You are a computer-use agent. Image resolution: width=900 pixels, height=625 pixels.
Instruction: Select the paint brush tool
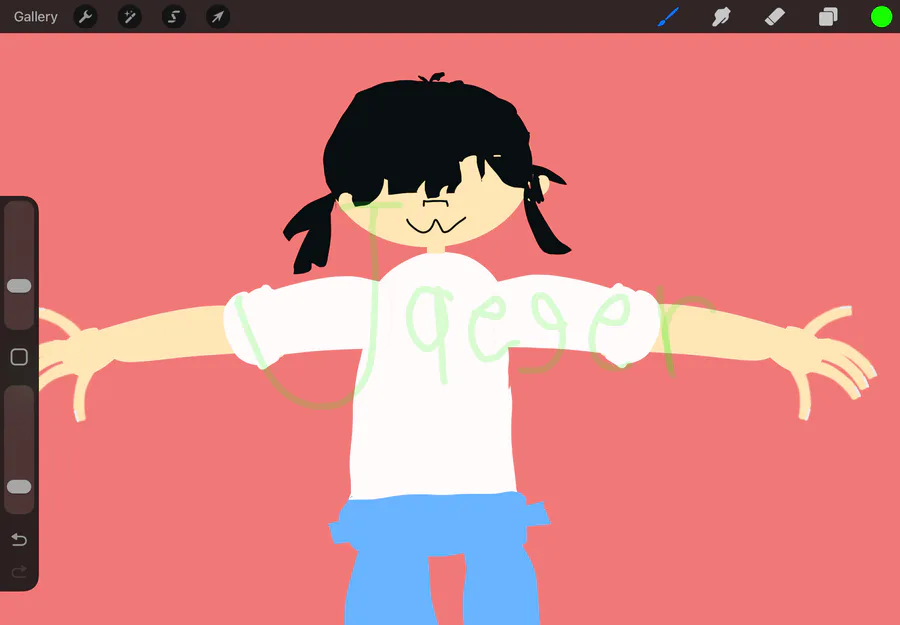tap(668, 17)
